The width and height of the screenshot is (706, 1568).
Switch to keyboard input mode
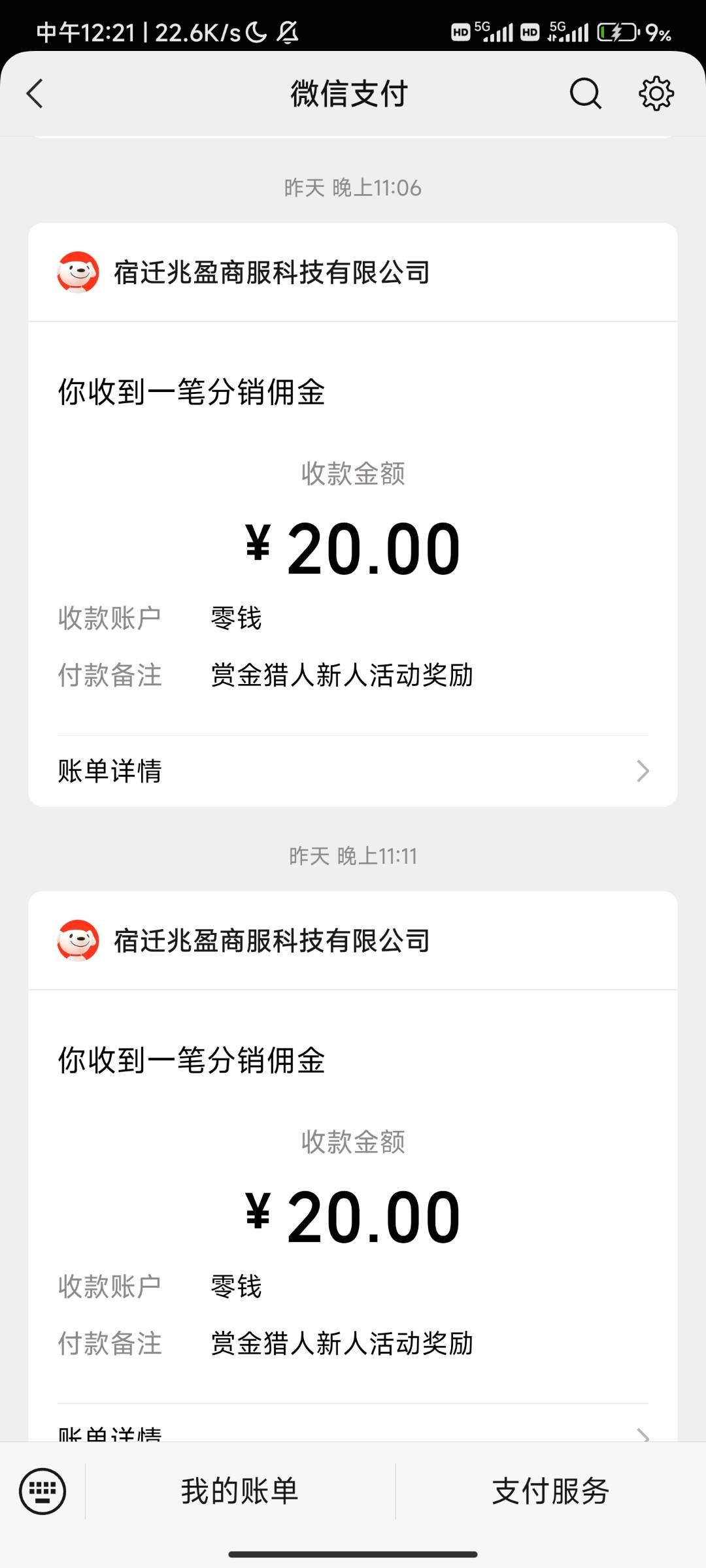42,1492
